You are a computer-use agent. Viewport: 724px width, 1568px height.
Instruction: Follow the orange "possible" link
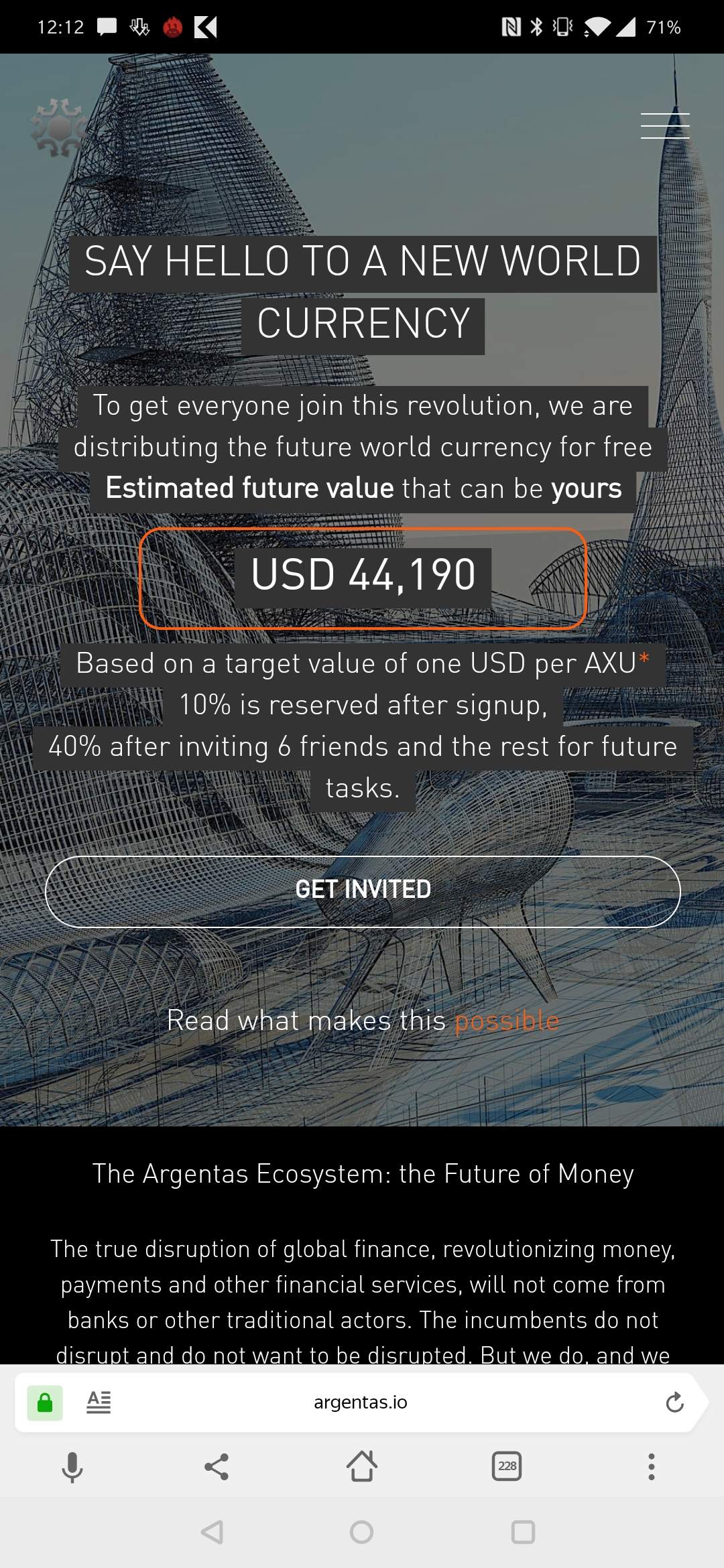tap(507, 1021)
